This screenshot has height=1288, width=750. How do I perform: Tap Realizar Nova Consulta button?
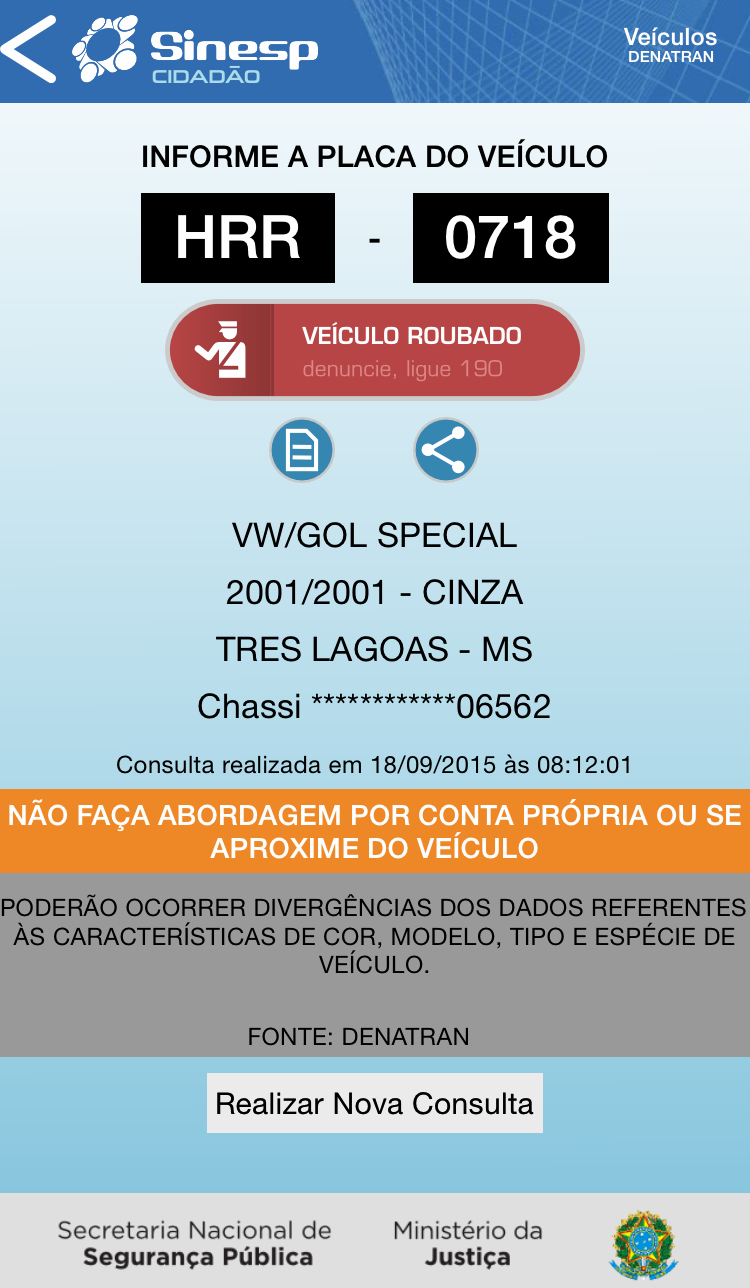(x=375, y=1103)
